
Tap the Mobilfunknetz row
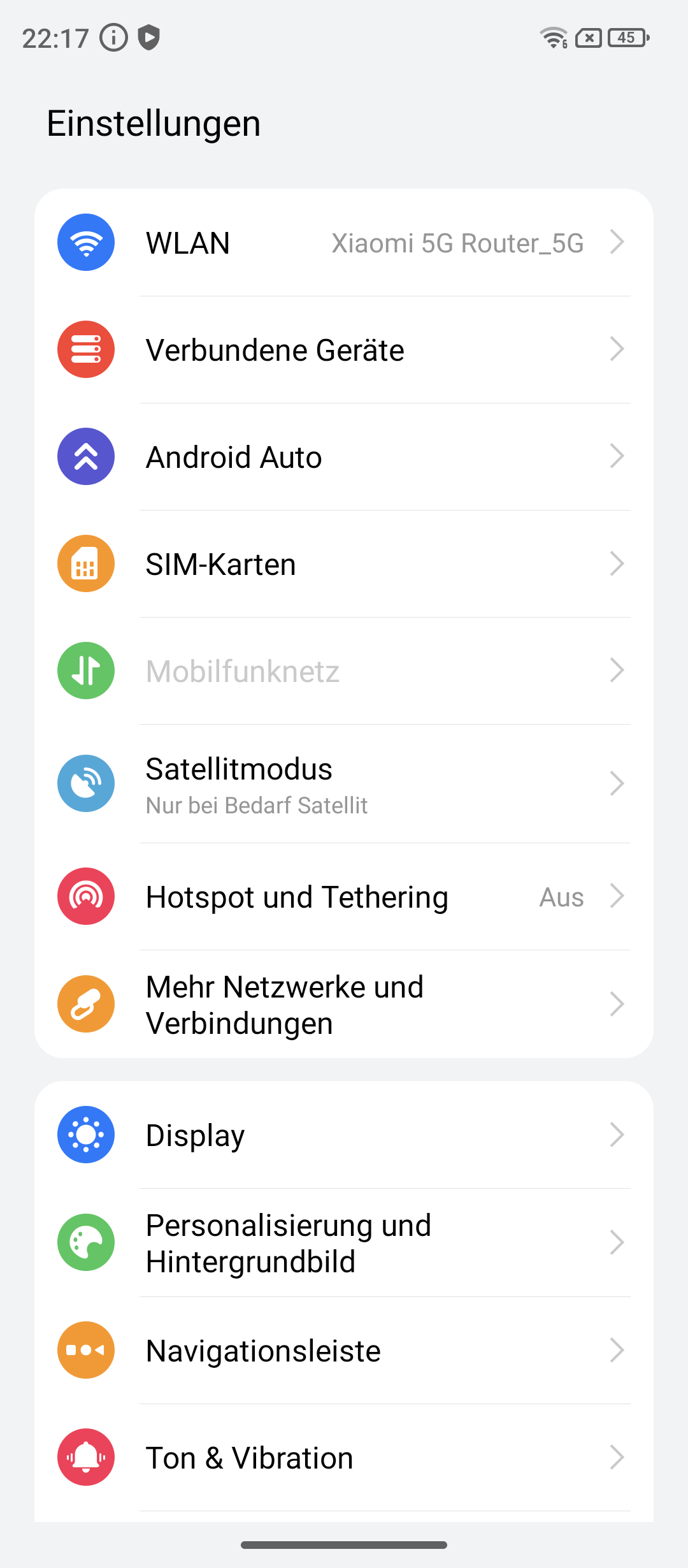point(344,671)
